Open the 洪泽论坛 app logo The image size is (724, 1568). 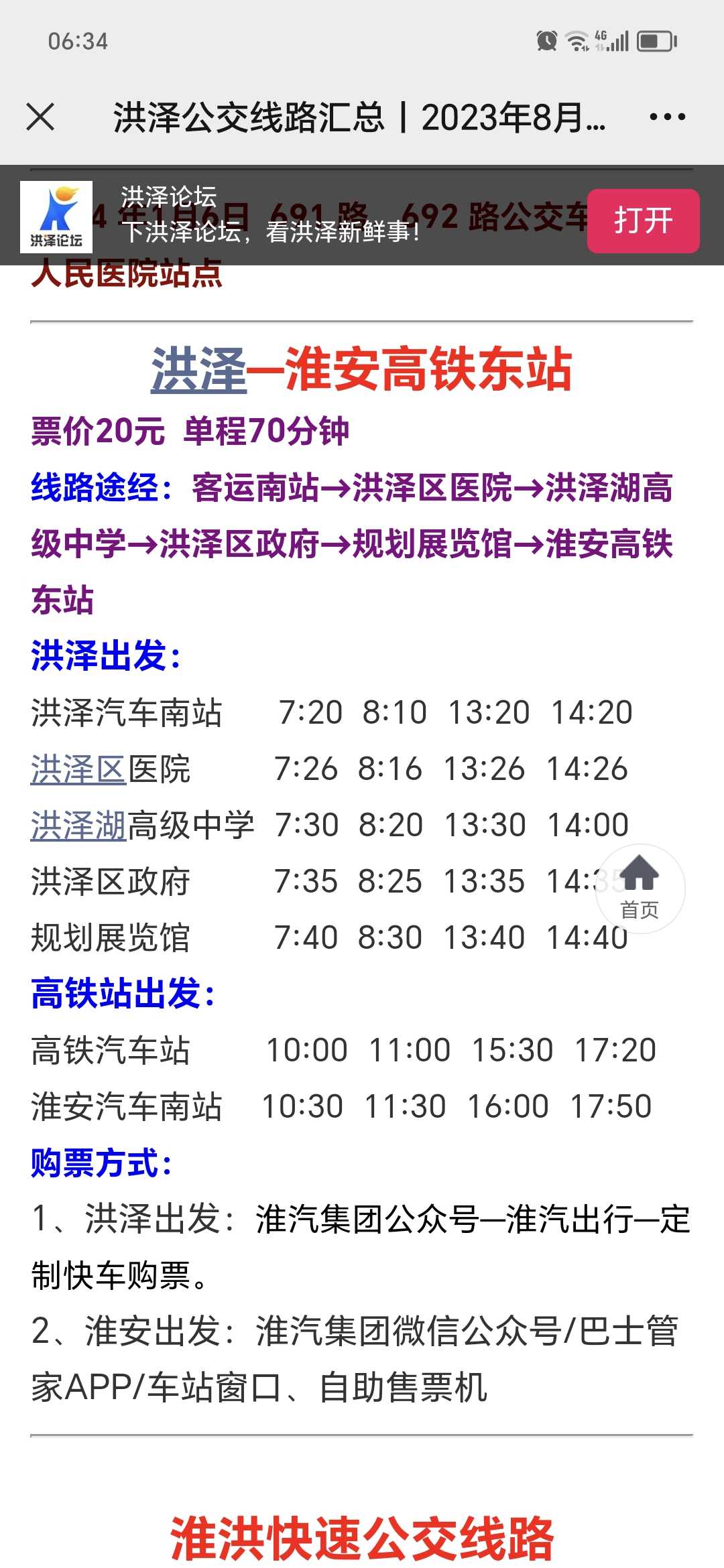pos(56,216)
